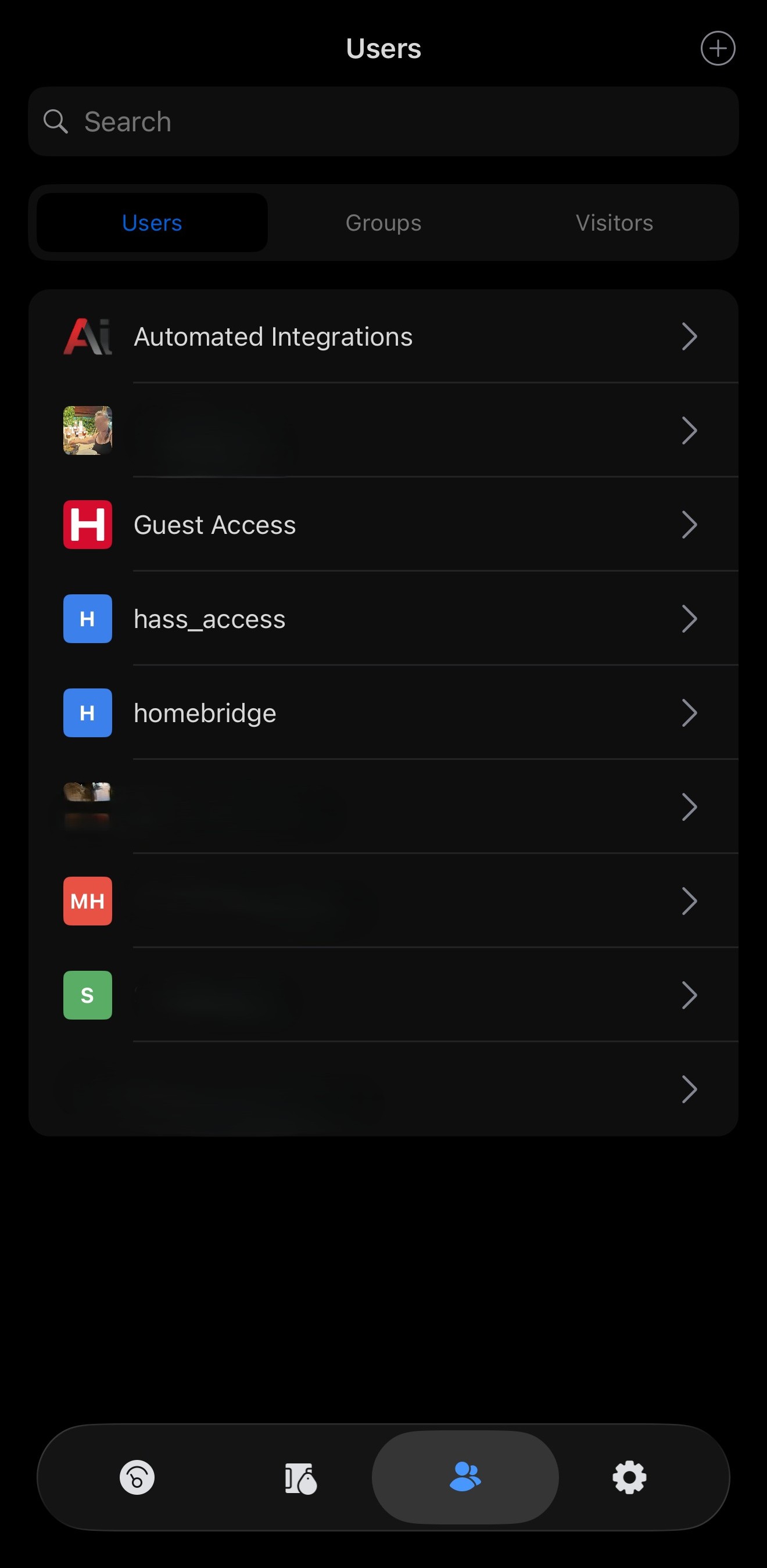Add a new user with the plus icon

[718, 49]
